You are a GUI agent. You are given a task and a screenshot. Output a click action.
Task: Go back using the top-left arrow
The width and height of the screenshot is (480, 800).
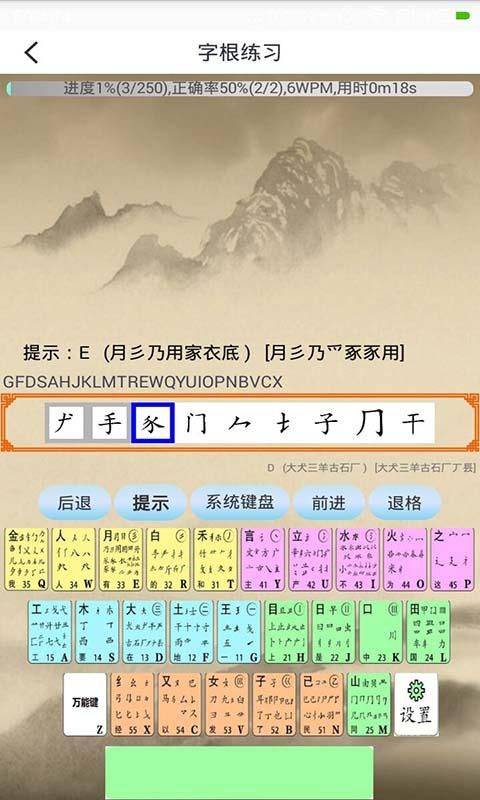pyautogui.click(x=32, y=53)
